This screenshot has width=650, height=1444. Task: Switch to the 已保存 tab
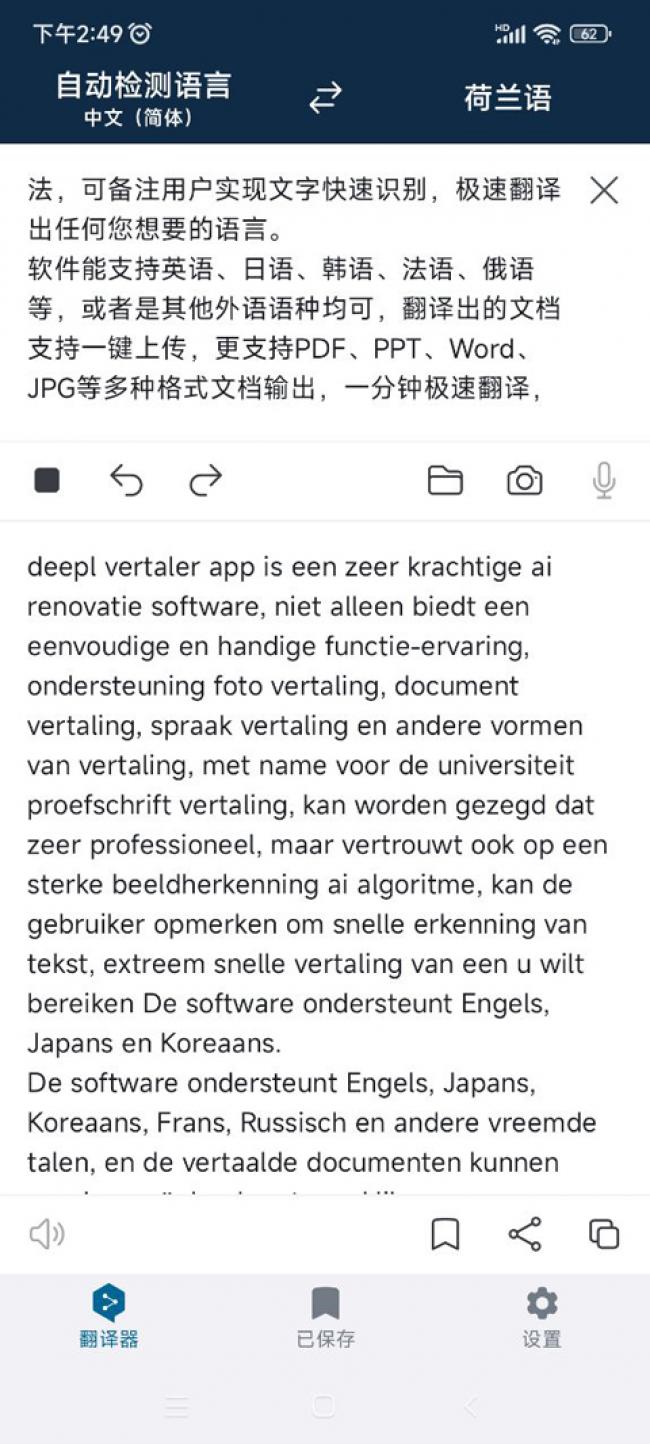coord(325,1318)
